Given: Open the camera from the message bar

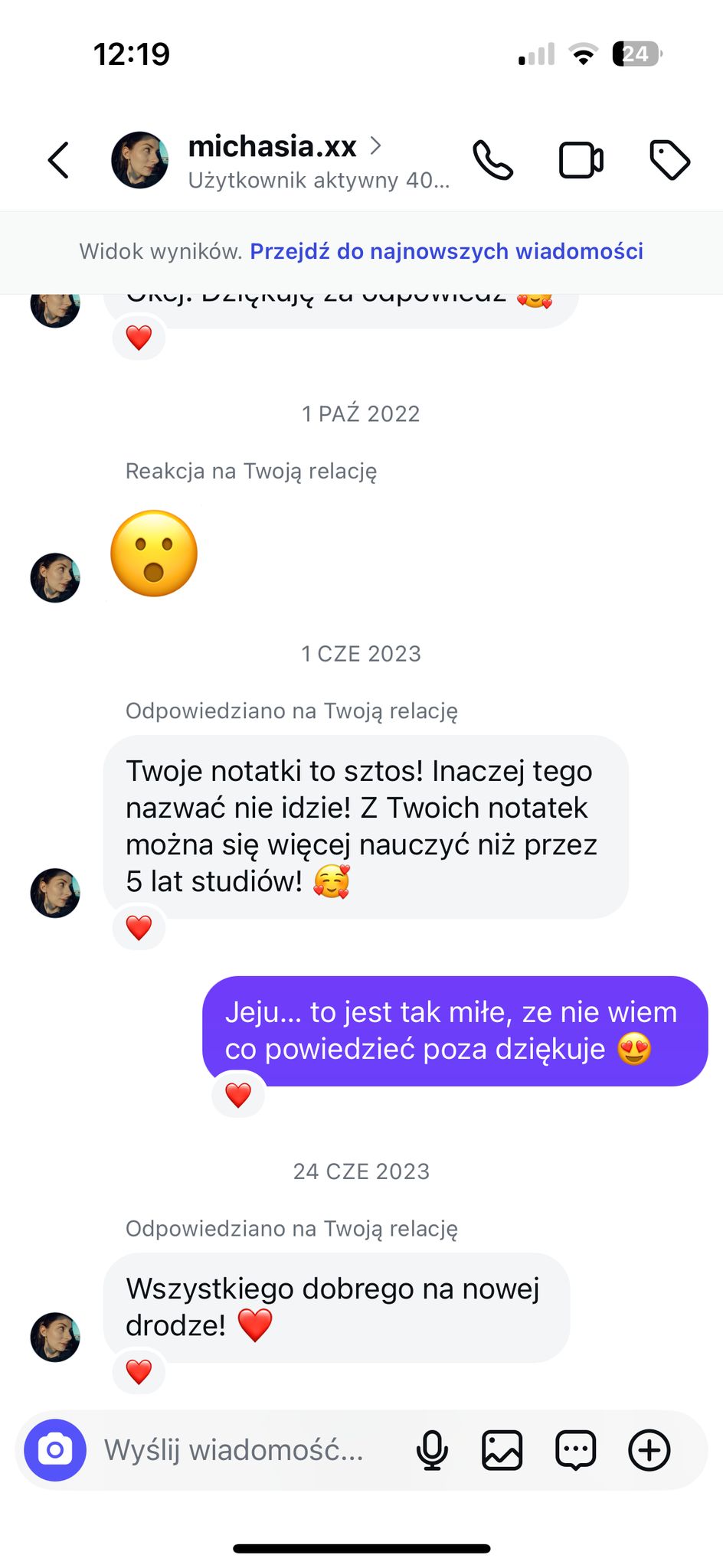Looking at the screenshot, I should coord(55,1449).
